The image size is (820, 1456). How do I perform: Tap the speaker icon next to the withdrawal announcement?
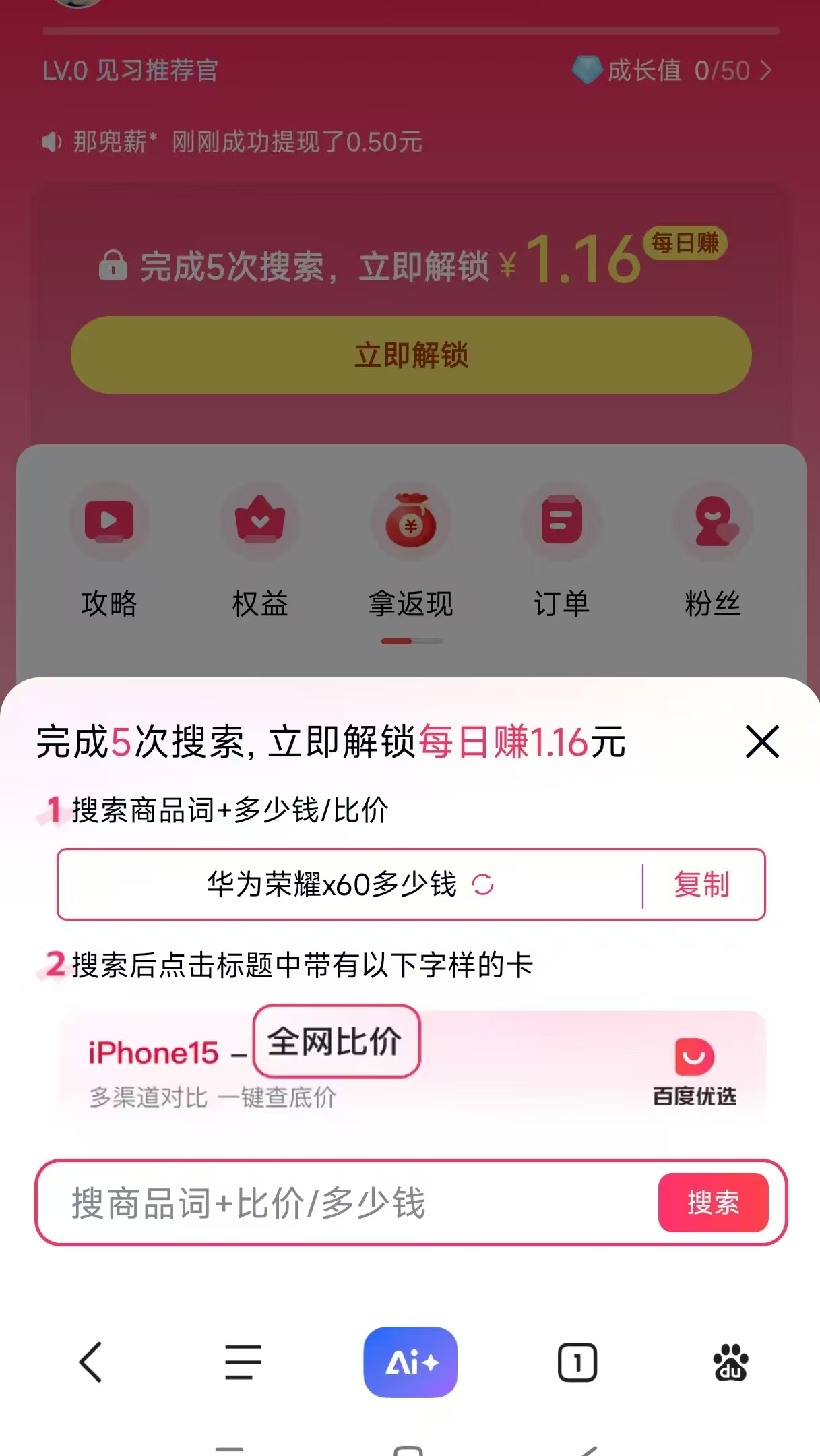51,142
